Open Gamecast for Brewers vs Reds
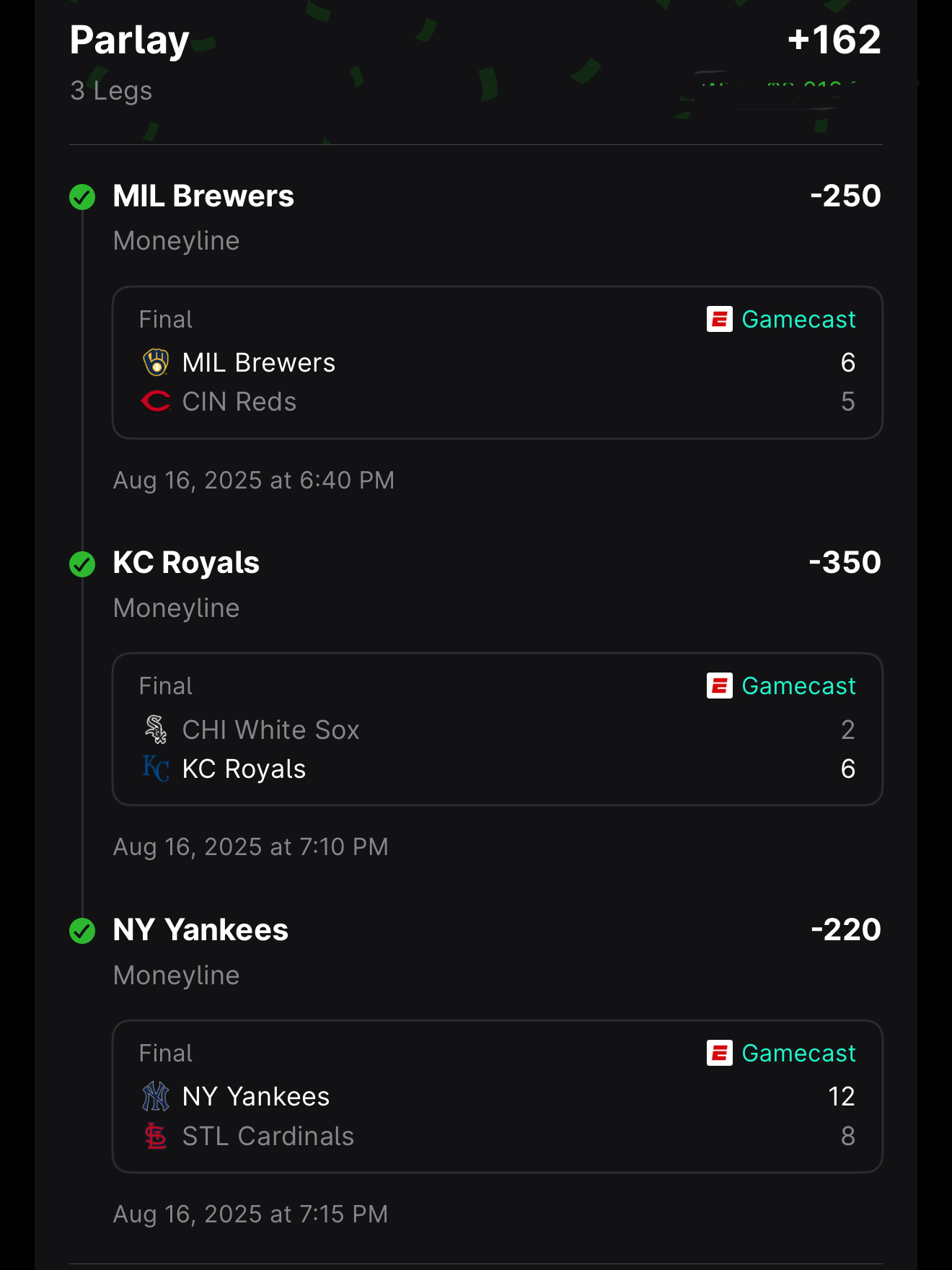This screenshot has height=1270, width=952. [x=783, y=319]
